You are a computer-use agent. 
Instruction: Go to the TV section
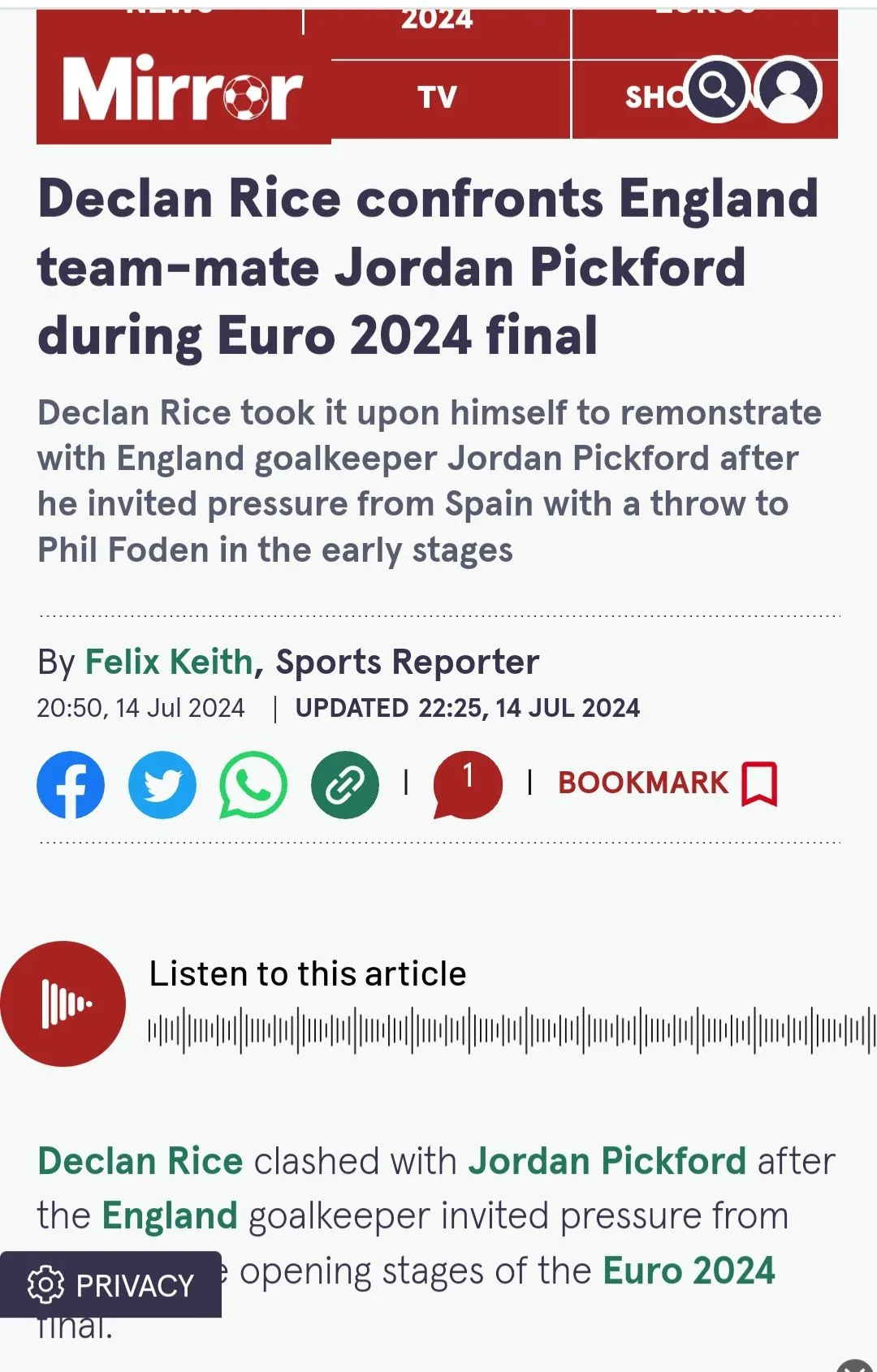tap(438, 97)
